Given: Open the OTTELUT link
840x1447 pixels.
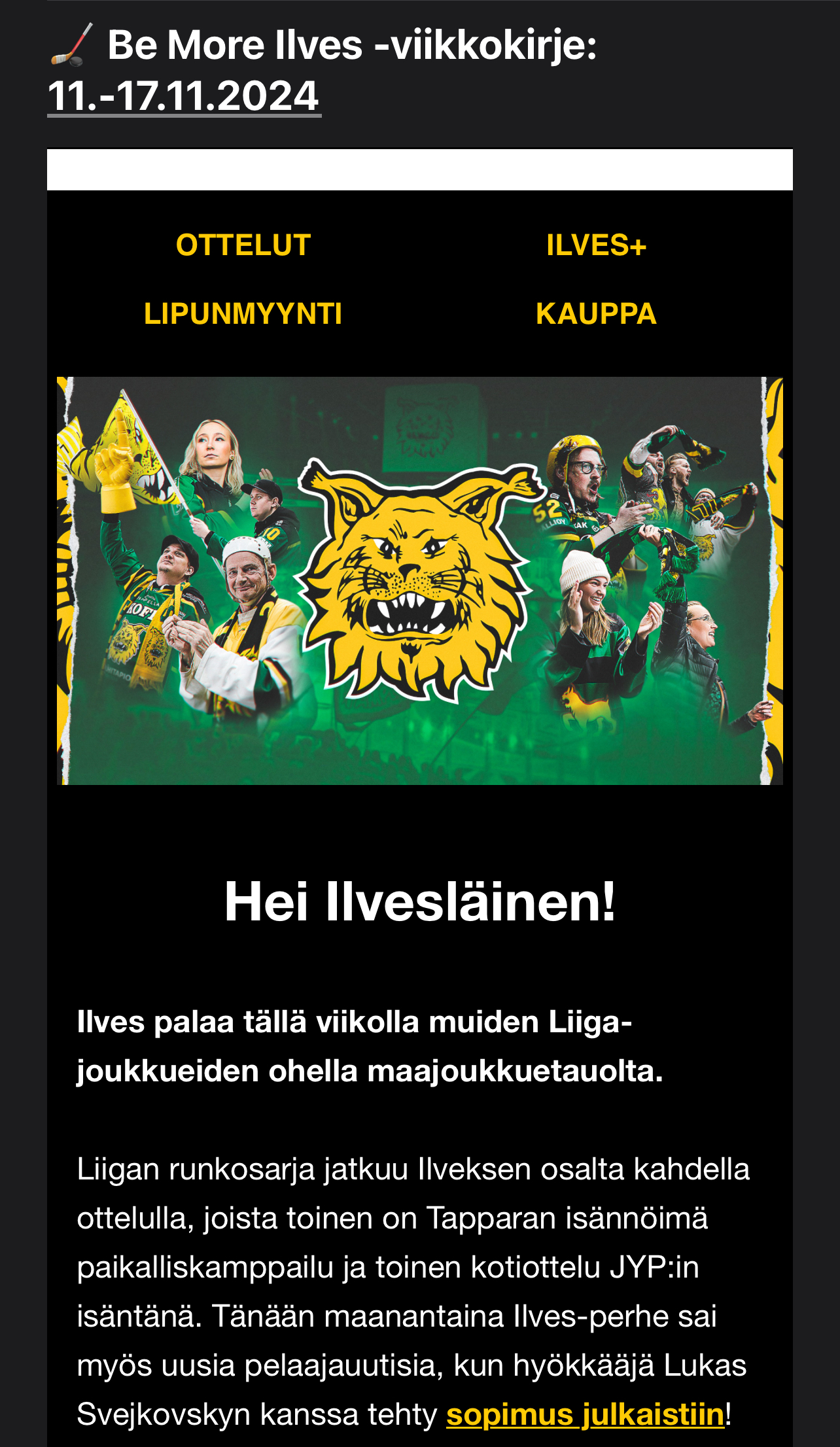Looking at the screenshot, I should pyautogui.click(x=243, y=245).
